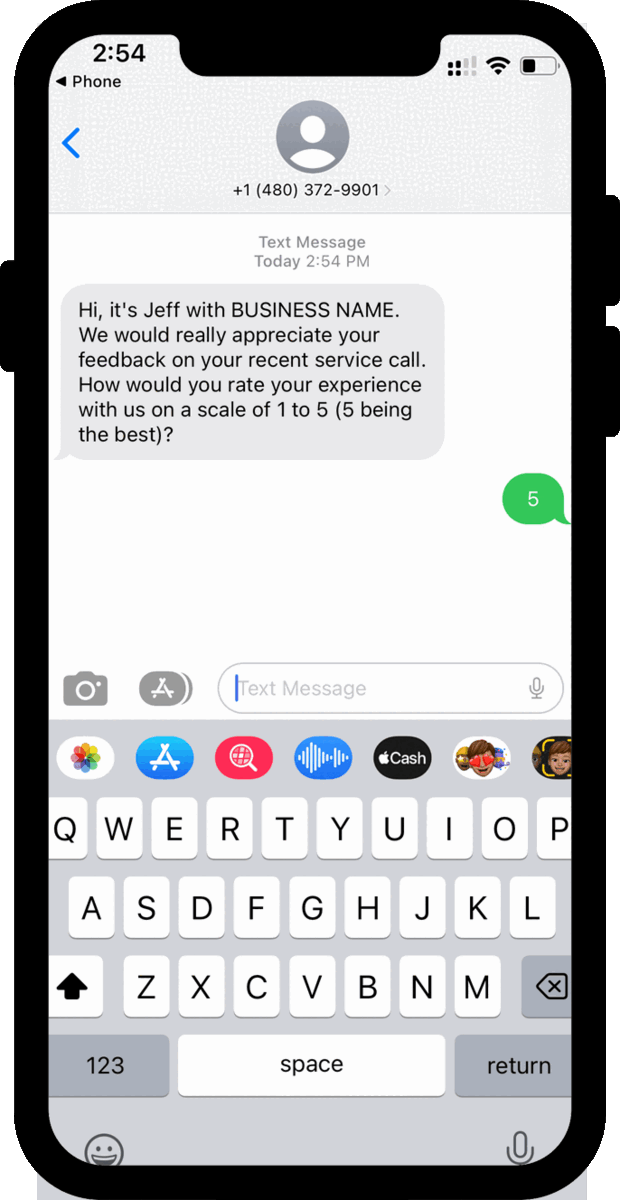Open contact details for +1 (480) 372-9901
The image size is (620, 1200).
click(x=312, y=189)
